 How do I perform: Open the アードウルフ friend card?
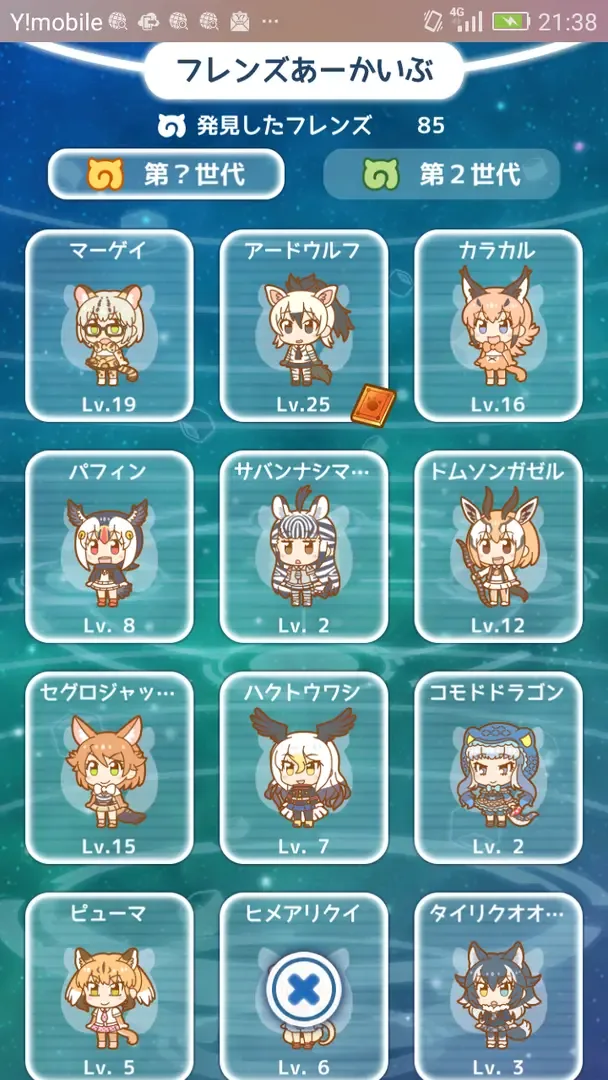(x=303, y=326)
